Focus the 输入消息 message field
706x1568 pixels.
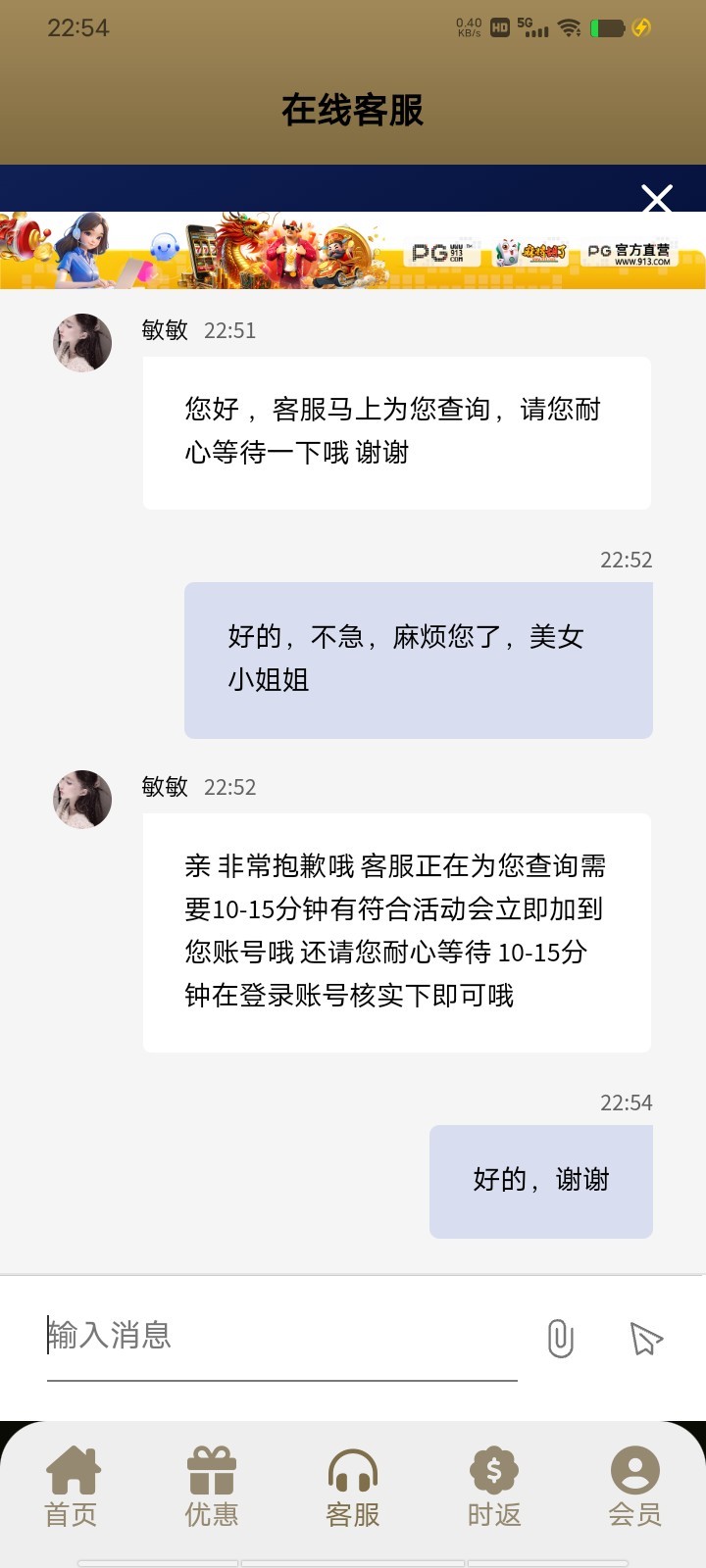pos(281,1336)
